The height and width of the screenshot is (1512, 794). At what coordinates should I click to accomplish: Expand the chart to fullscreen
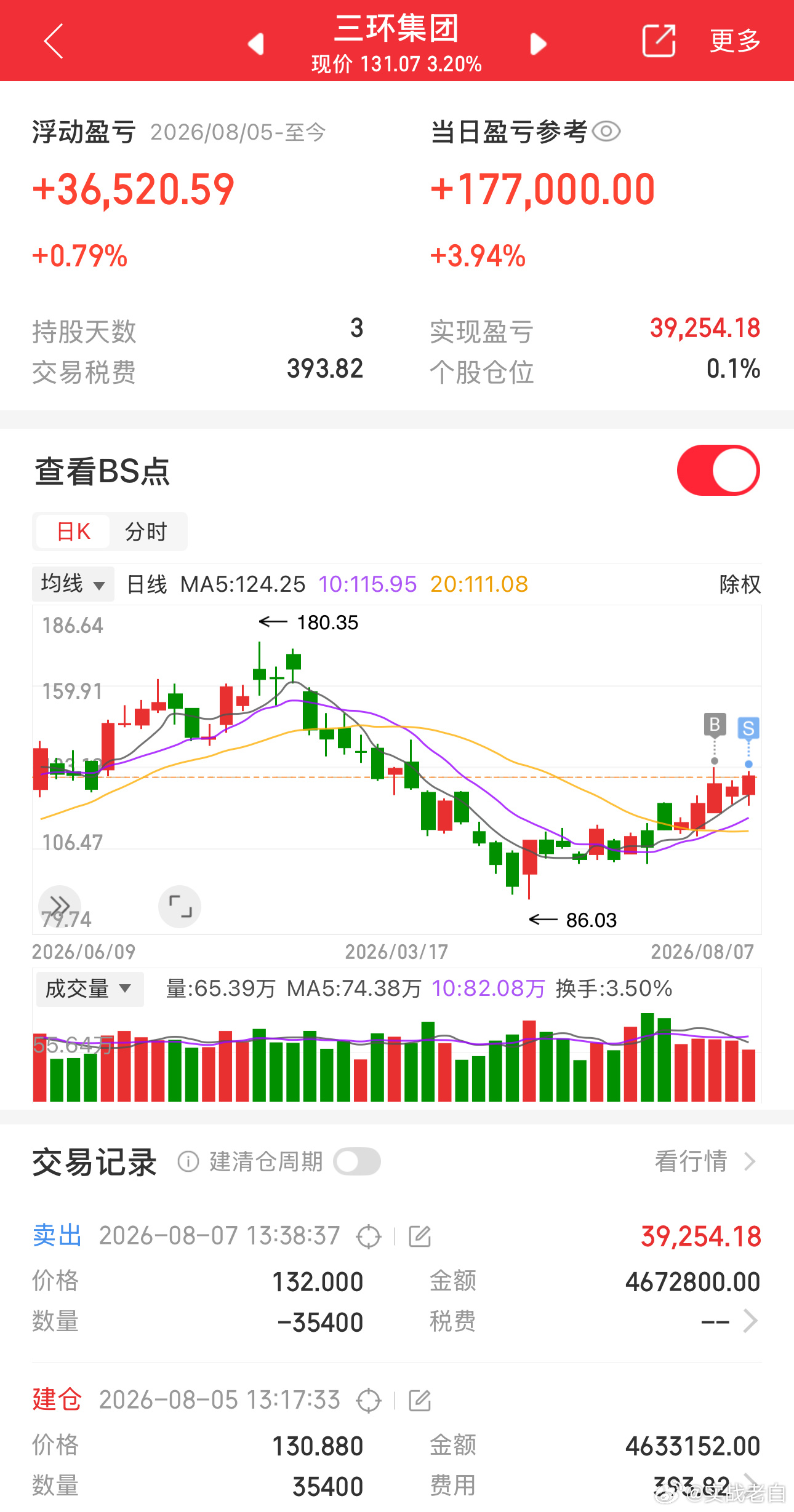coord(180,907)
